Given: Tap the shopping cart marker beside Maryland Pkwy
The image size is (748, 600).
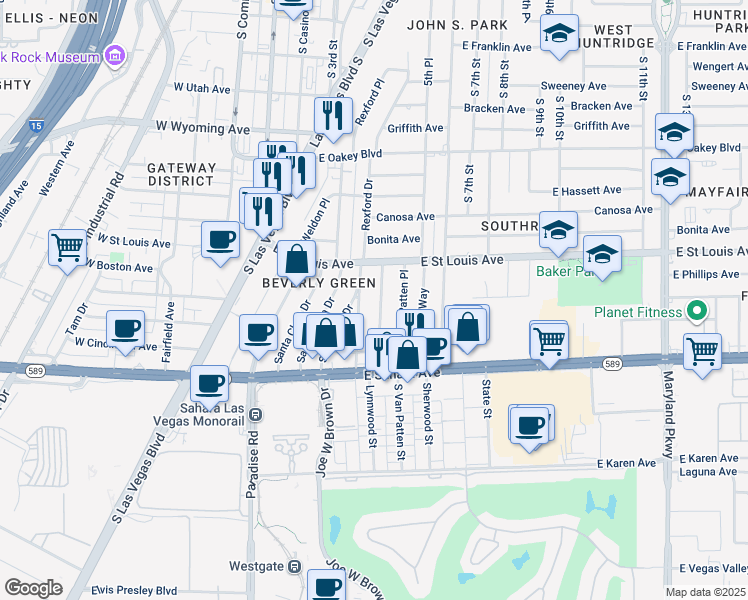Looking at the screenshot, I should point(702,352).
